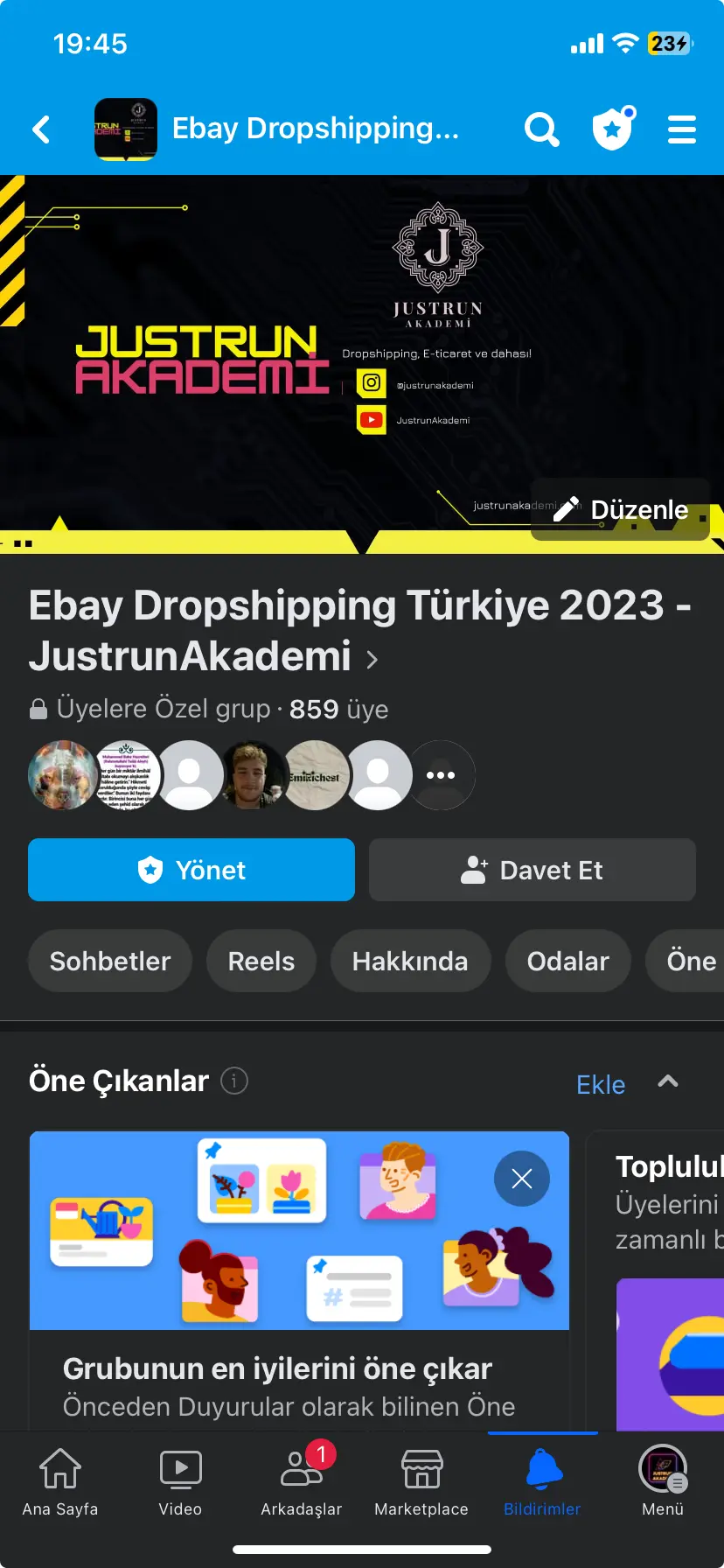This screenshot has height=1568, width=724.
Task: Go to Ana Sayfa with the home icon
Action: (x=59, y=1480)
